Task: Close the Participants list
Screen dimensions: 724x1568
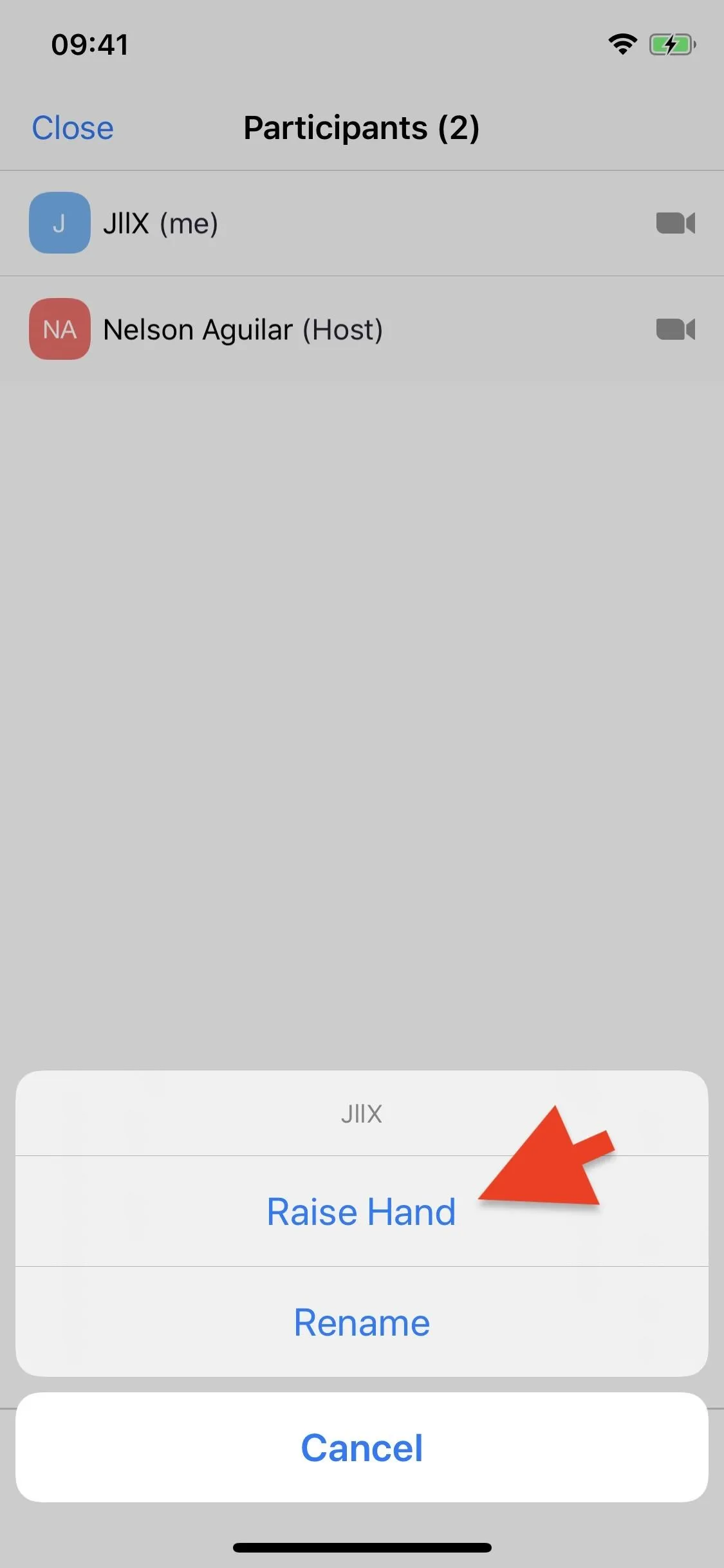Action: 73,128
